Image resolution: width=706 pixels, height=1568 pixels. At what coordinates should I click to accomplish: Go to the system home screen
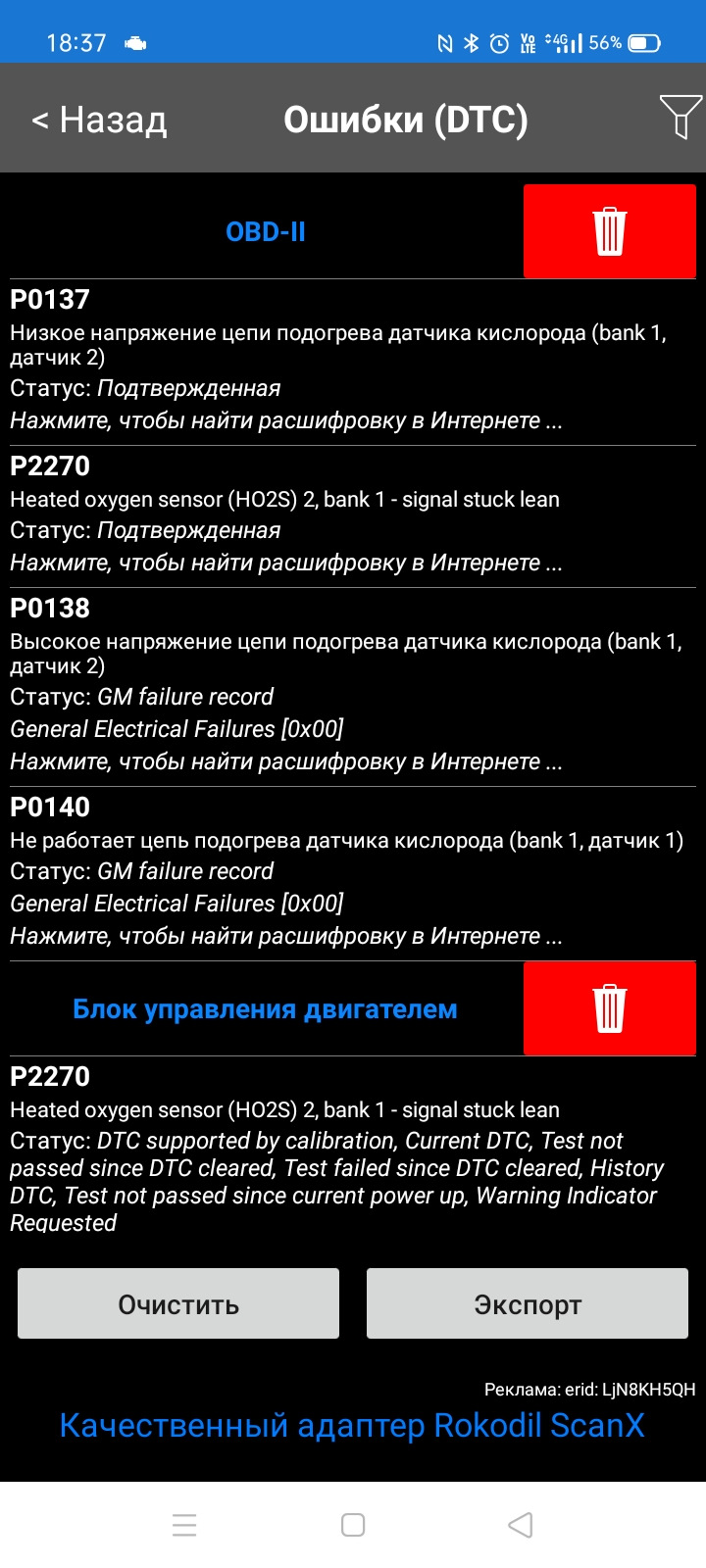tap(353, 1525)
